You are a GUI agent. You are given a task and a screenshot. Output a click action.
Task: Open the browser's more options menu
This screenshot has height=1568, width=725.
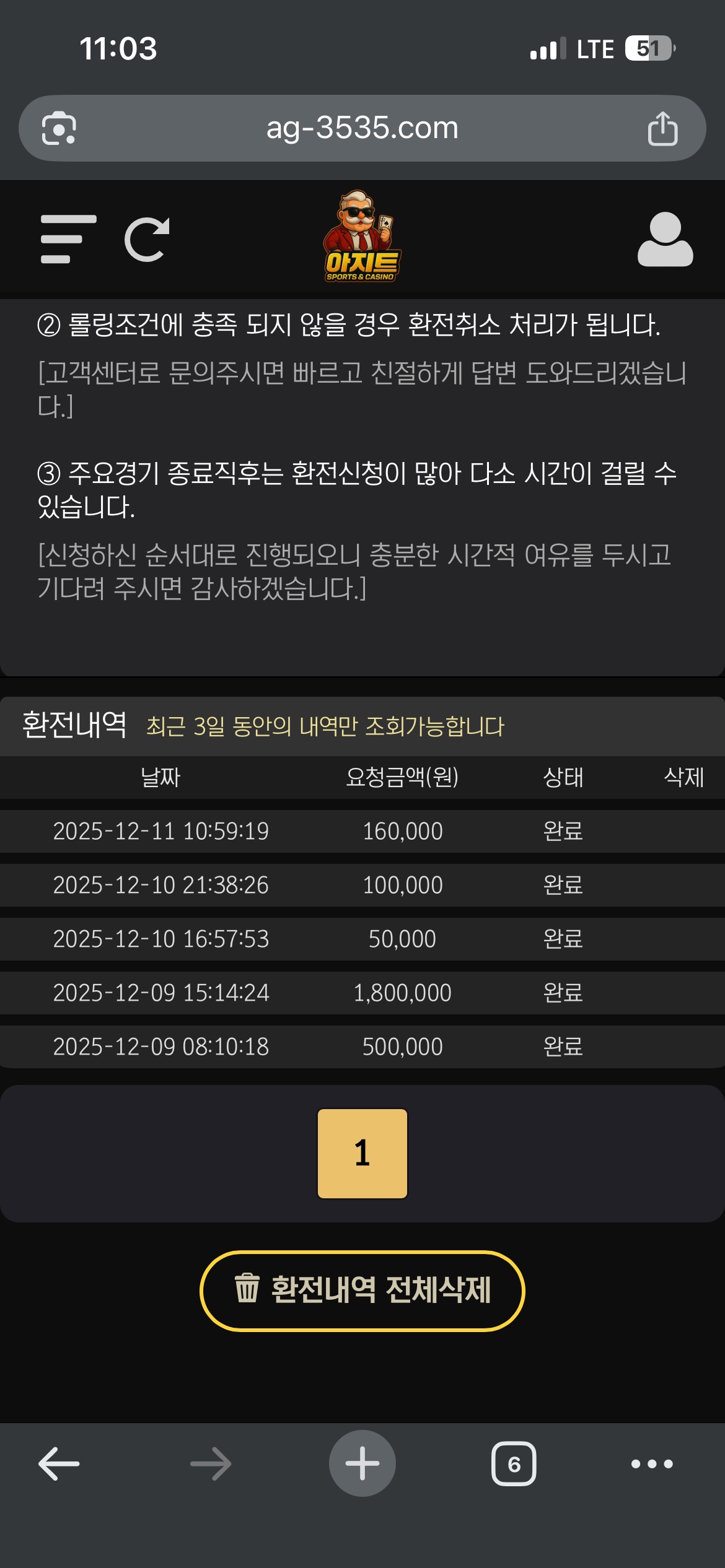click(x=652, y=1464)
